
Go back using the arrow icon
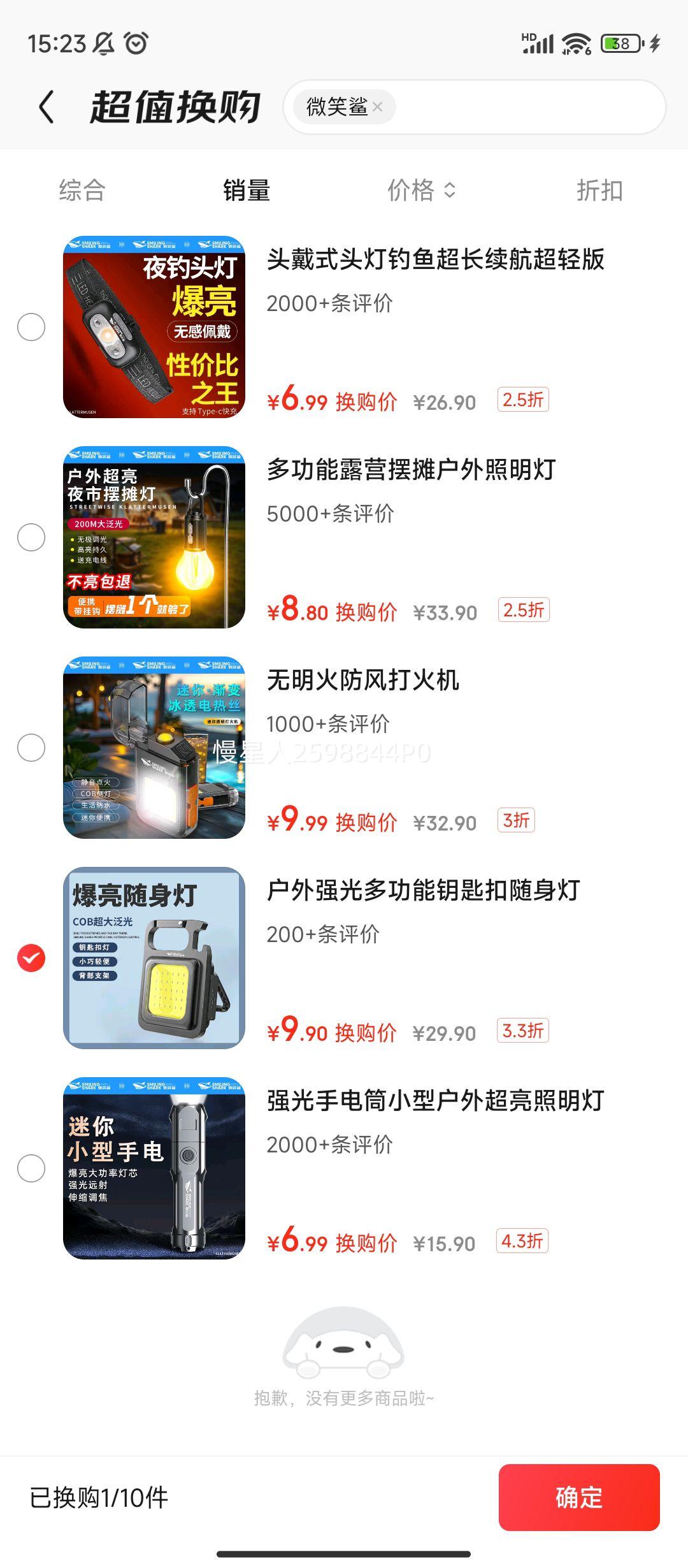pos(47,106)
